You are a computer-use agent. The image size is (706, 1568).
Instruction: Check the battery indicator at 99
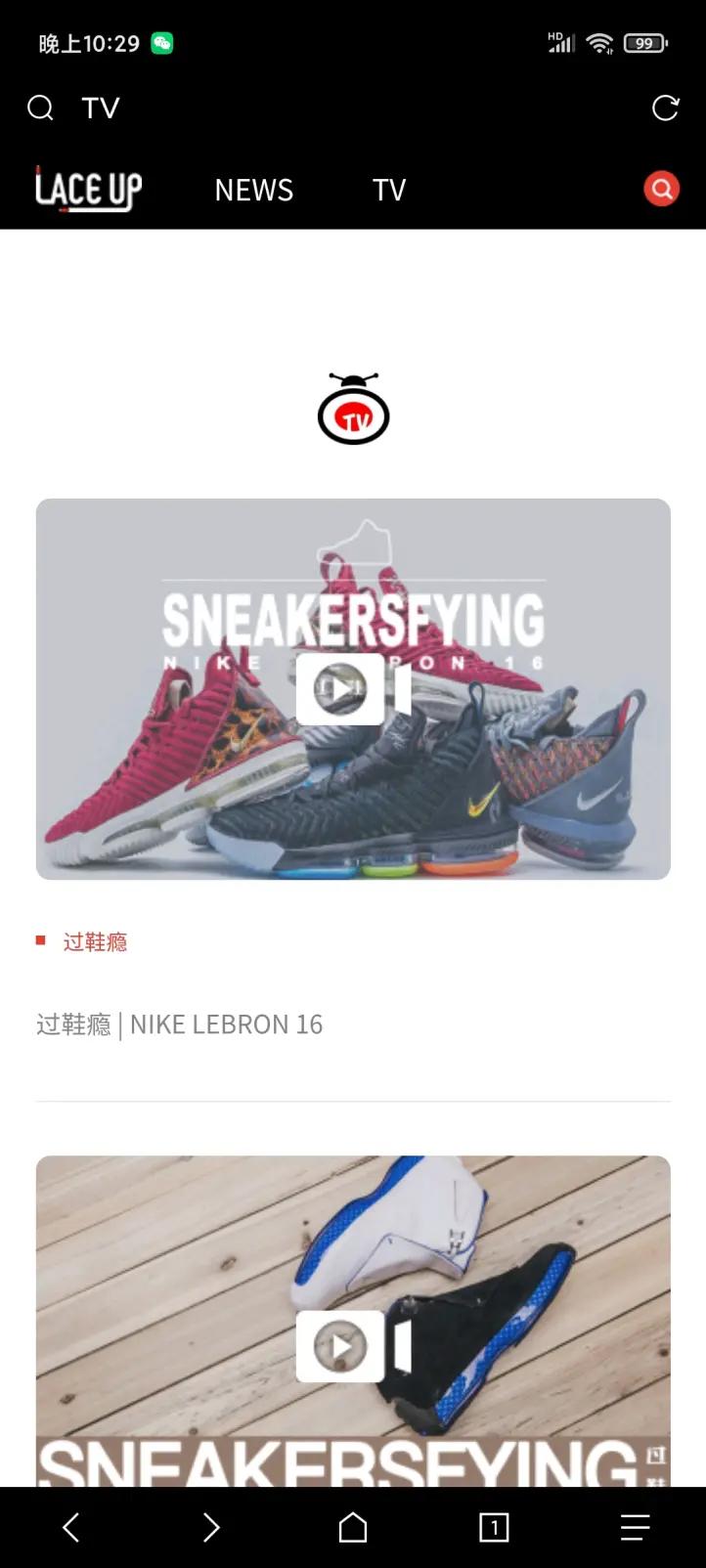644,42
